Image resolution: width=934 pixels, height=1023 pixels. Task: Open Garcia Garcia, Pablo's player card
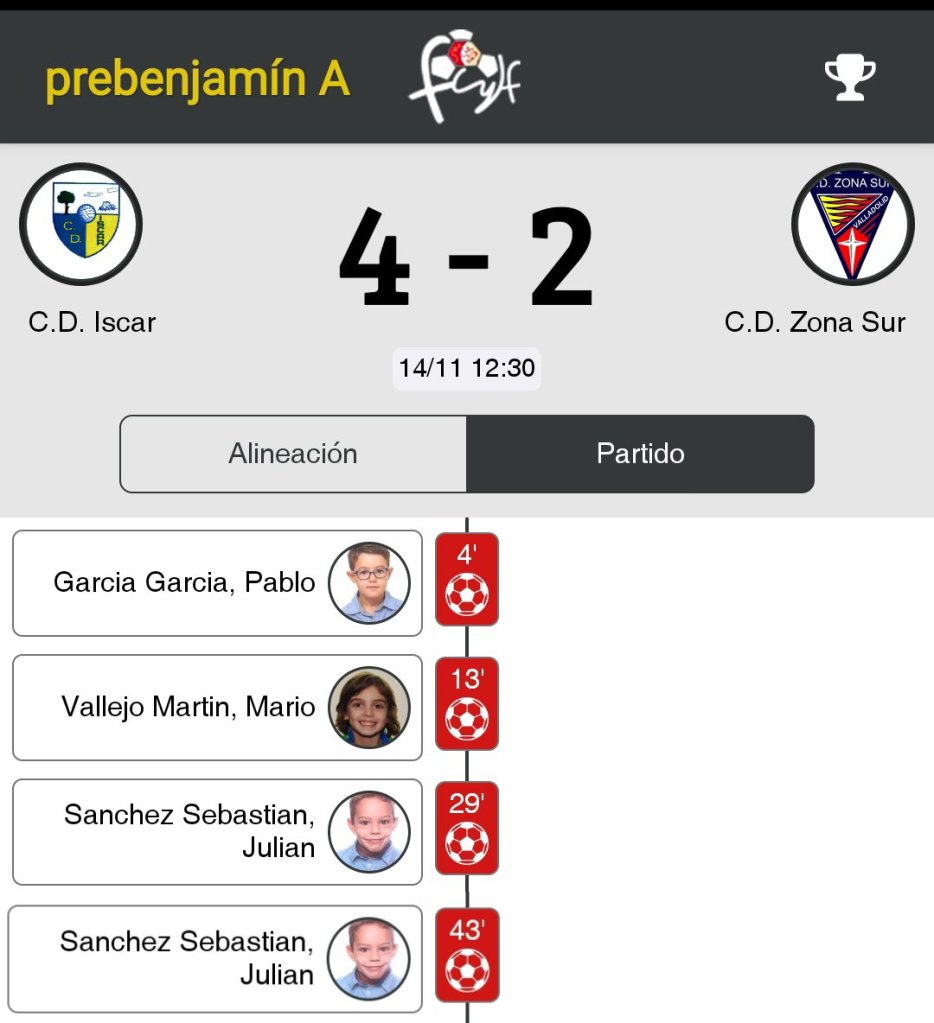pos(217,583)
